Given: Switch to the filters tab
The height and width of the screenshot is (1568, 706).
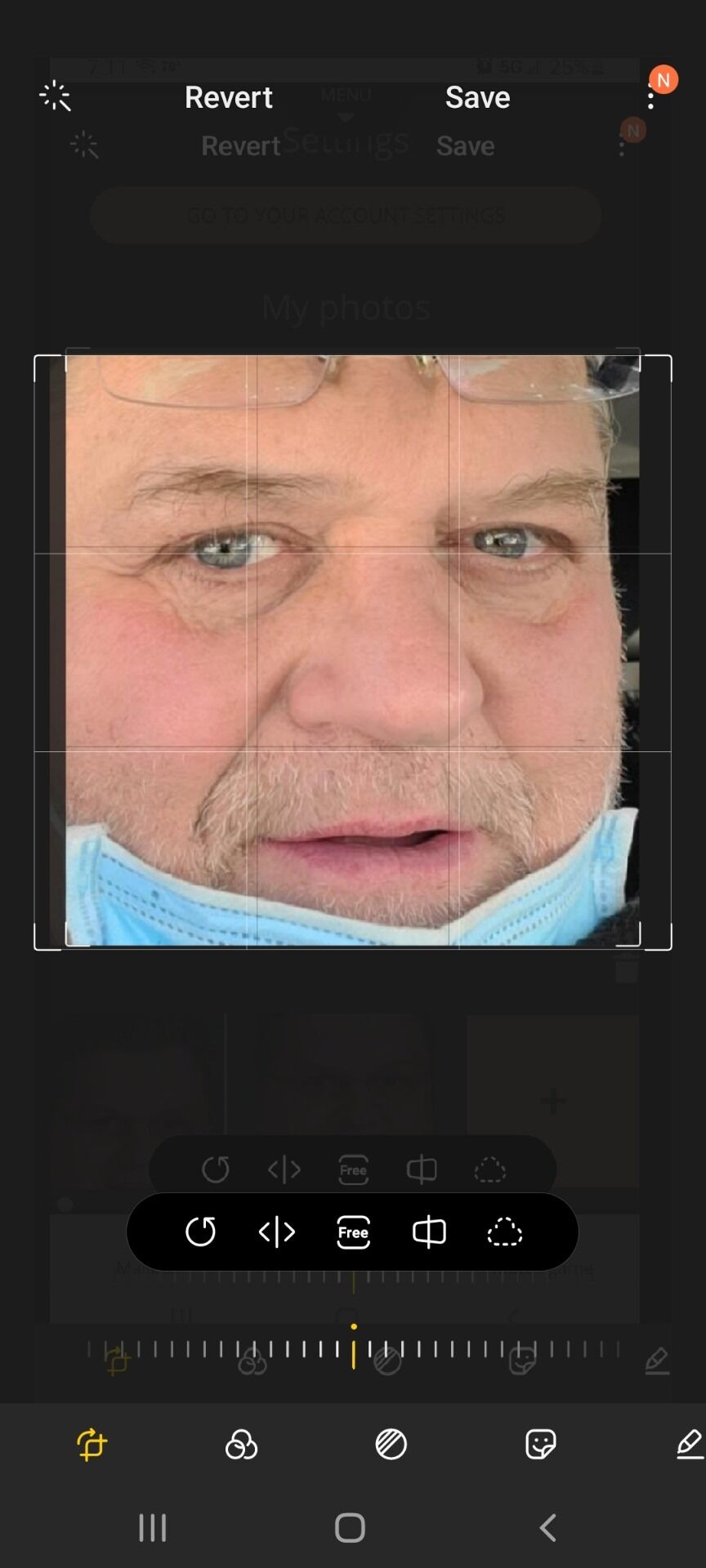Looking at the screenshot, I should point(241,1444).
